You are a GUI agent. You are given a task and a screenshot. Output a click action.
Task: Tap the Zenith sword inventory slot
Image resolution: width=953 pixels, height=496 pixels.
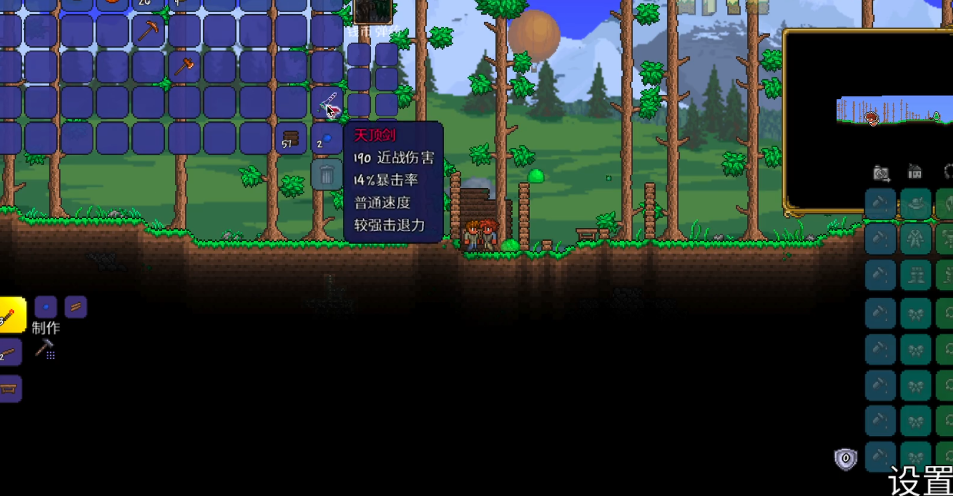(x=329, y=103)
